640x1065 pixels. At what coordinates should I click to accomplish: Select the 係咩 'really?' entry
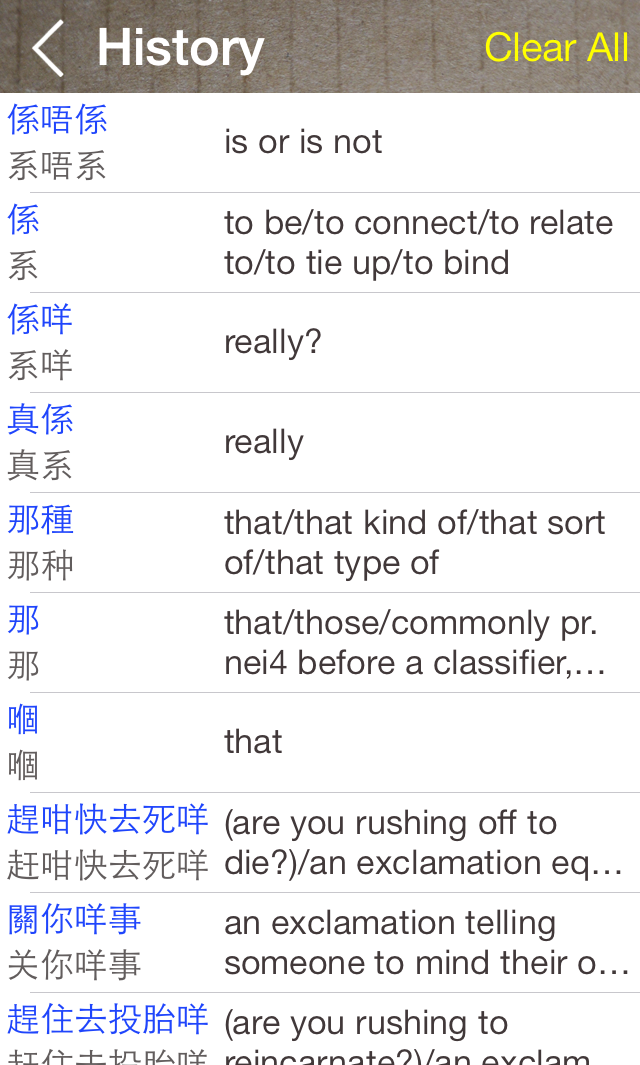click(x=320, y=343)
